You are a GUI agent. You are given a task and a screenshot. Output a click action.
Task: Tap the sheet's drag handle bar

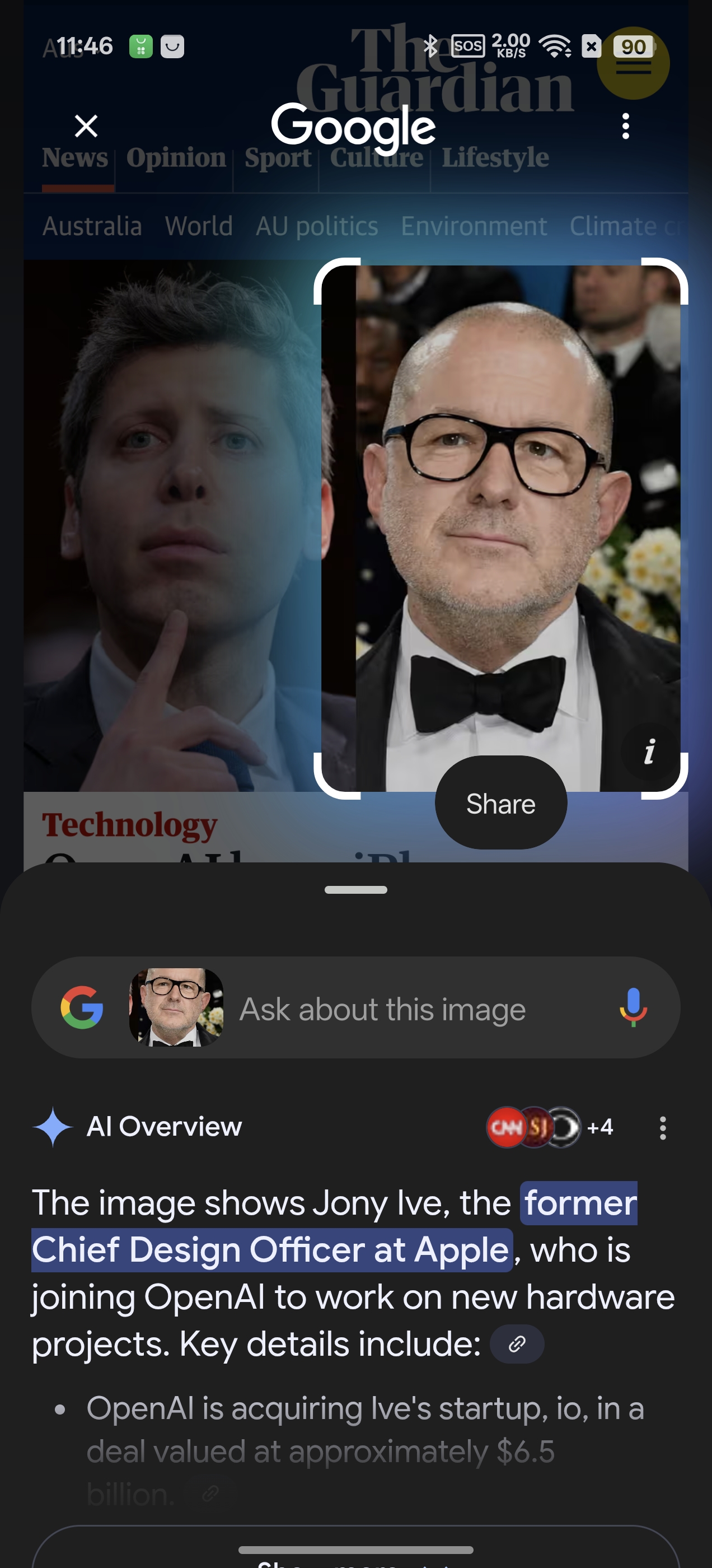click(x=356, y=889)
